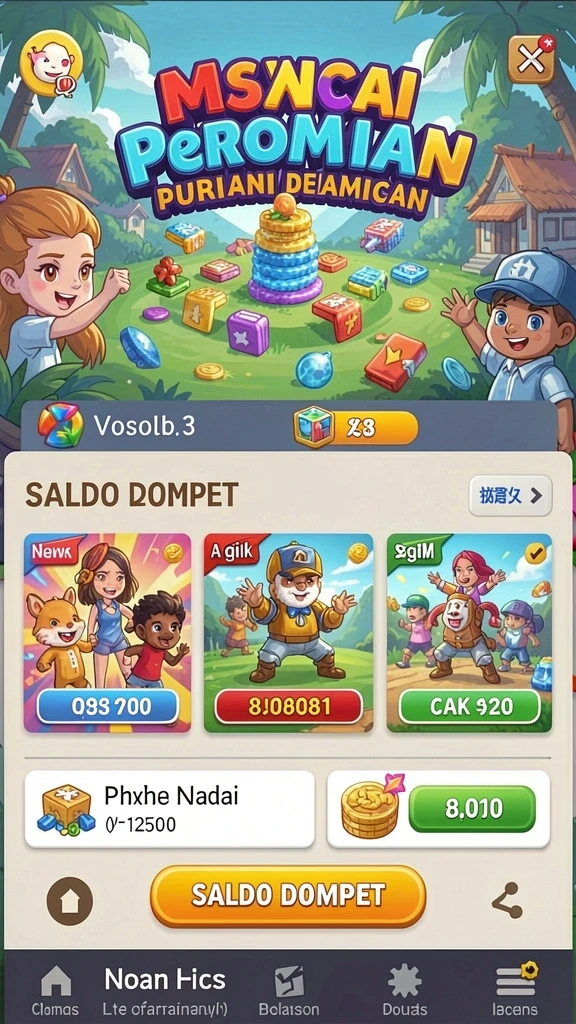Open the card with the 083 700 button
576x1024 pixels.
[x=108, y=633]
